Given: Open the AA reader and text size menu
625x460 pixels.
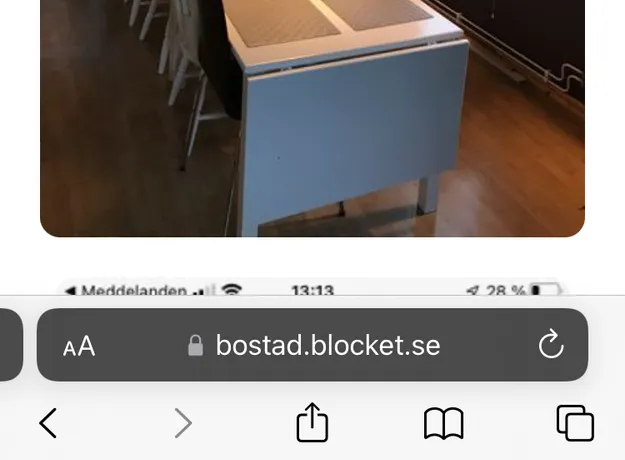Looking at the screenshot, I should coord(79,347).
